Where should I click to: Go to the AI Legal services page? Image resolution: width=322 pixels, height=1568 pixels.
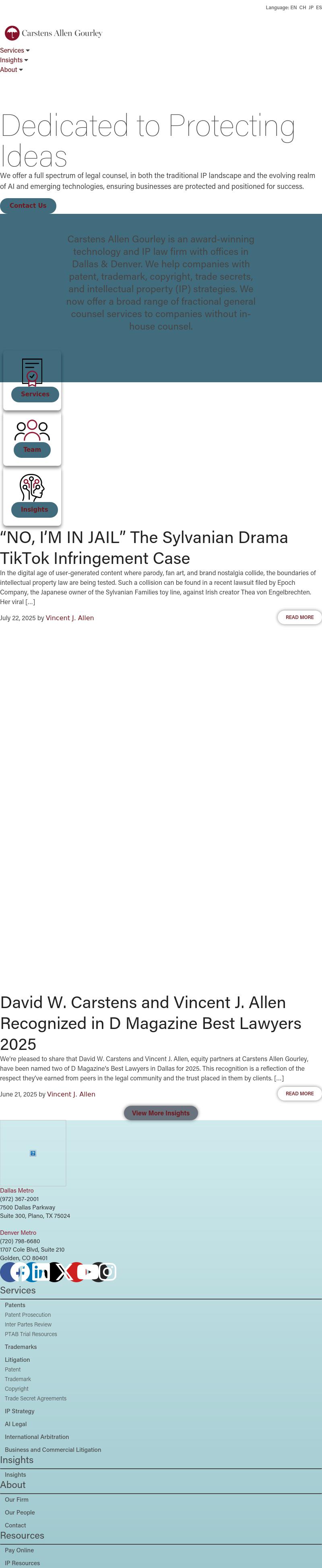(16, 1423)
